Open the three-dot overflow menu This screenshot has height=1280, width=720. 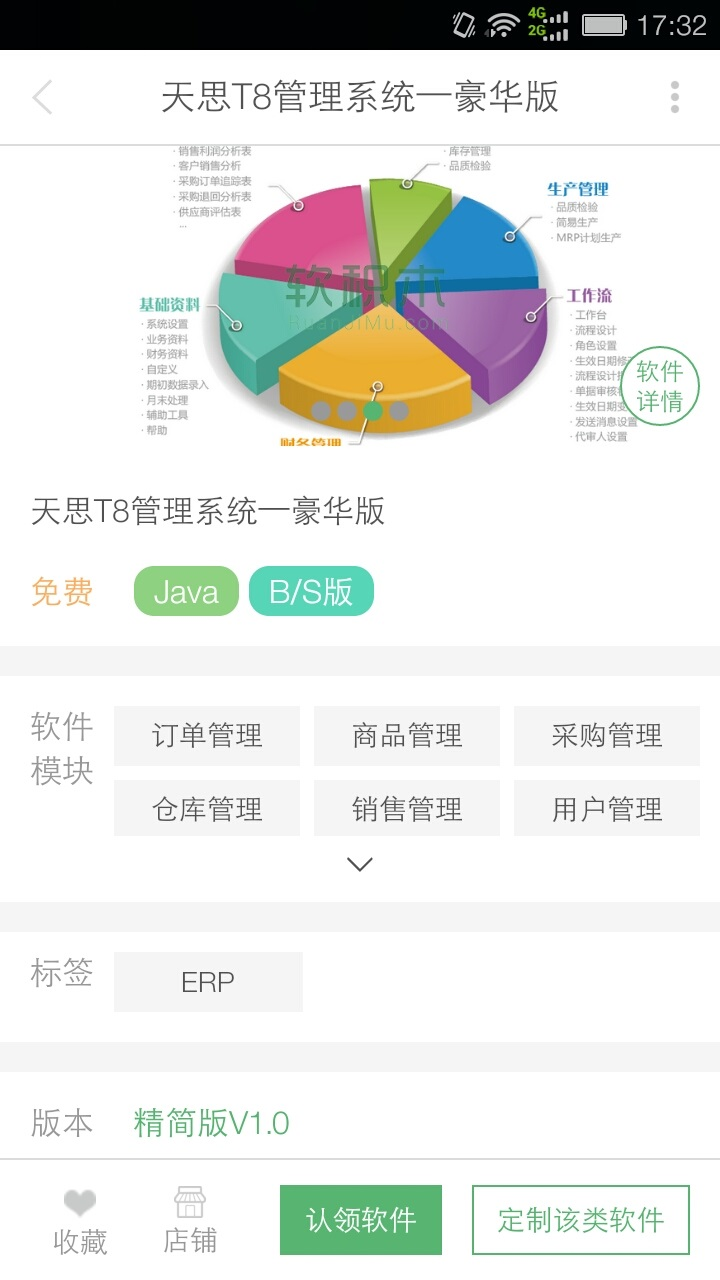coord(675,97)
